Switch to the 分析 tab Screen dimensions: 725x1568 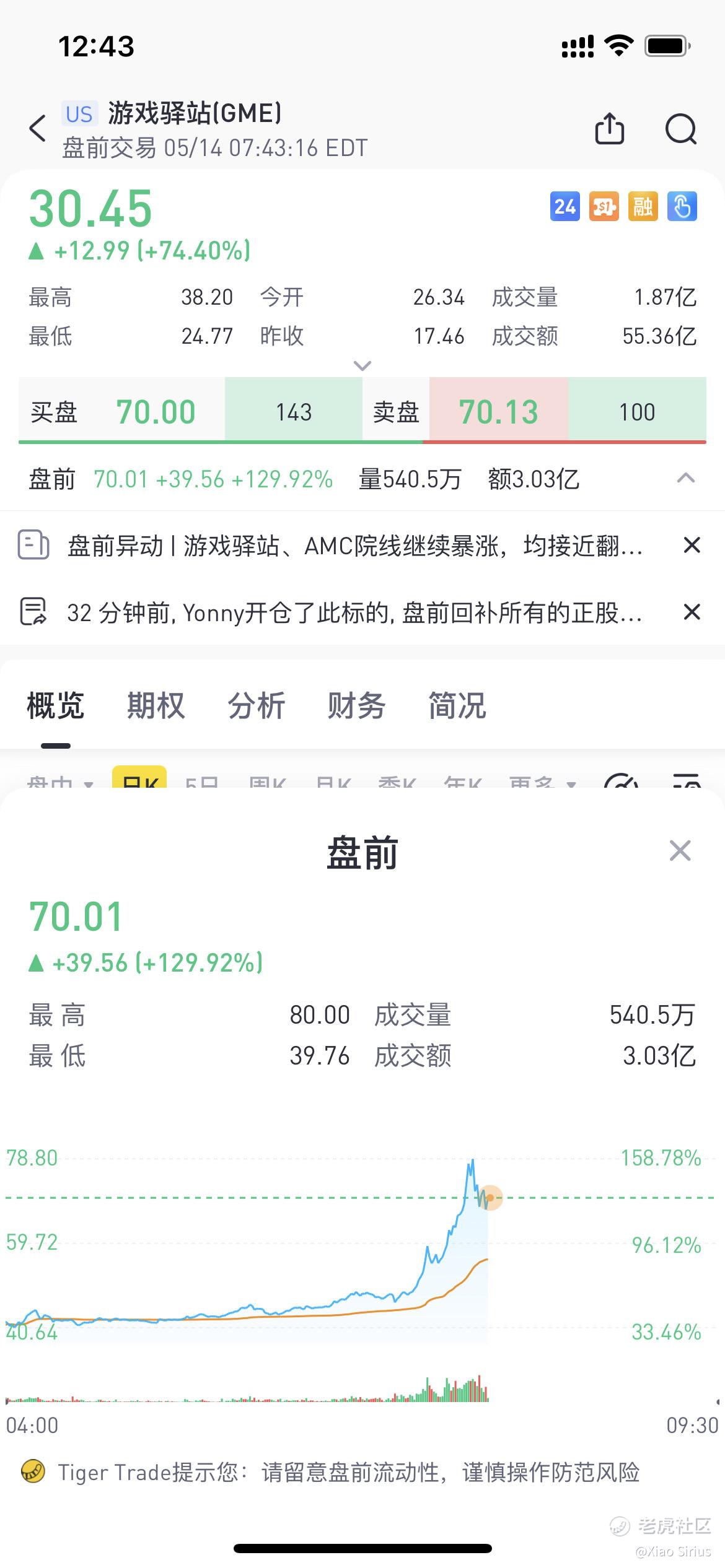pos(256,706)
